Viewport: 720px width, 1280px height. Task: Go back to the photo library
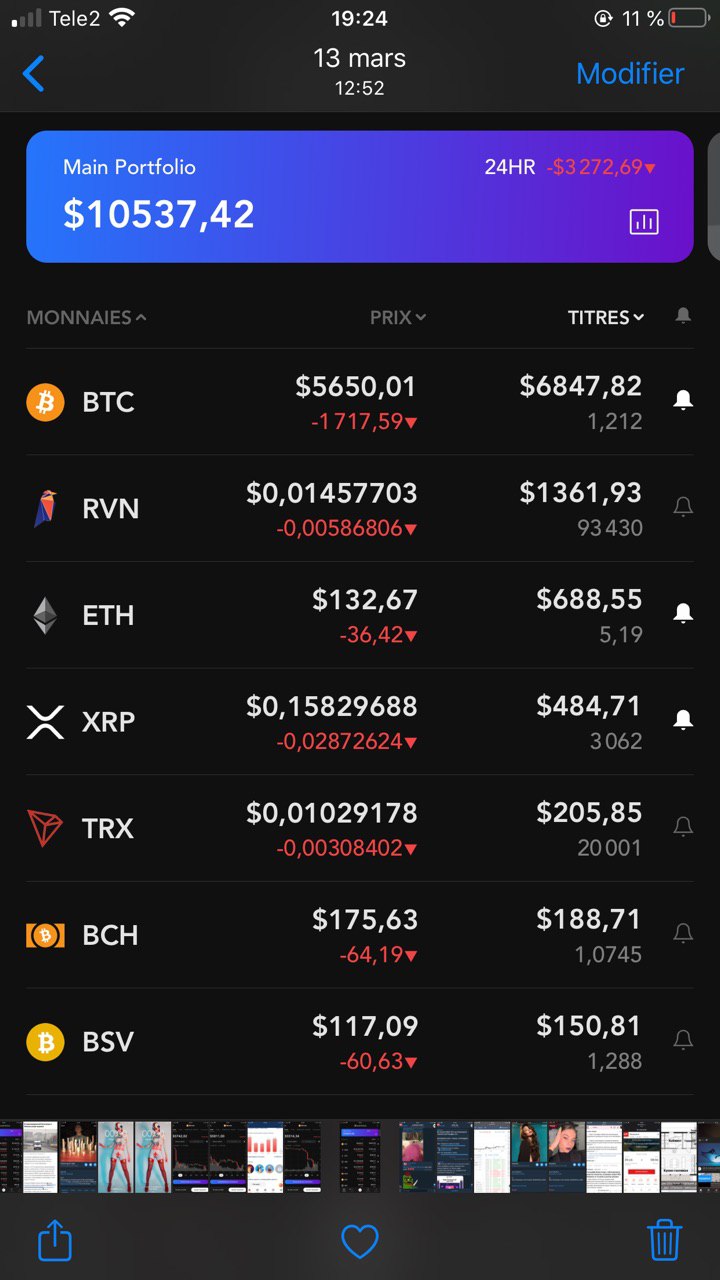point(34,74)
